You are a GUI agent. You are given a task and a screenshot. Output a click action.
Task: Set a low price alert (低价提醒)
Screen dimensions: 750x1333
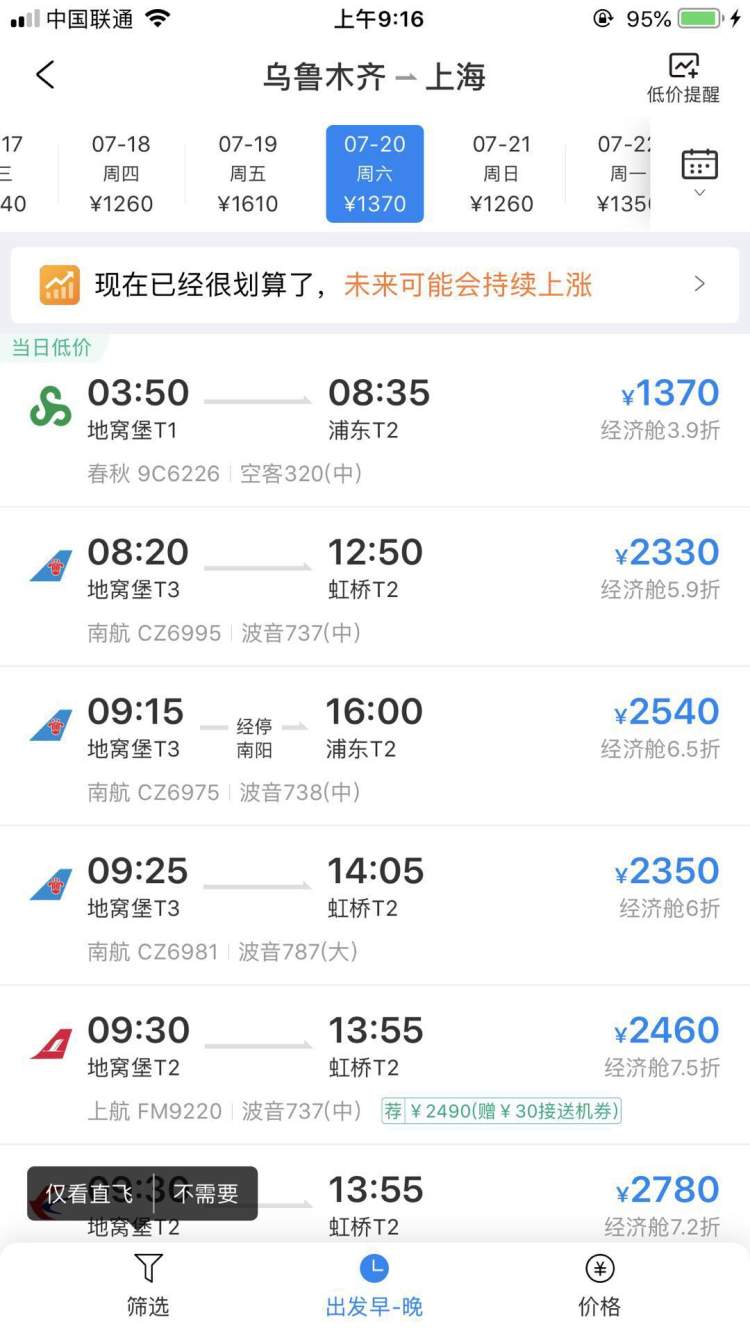(x=683, y=79)
